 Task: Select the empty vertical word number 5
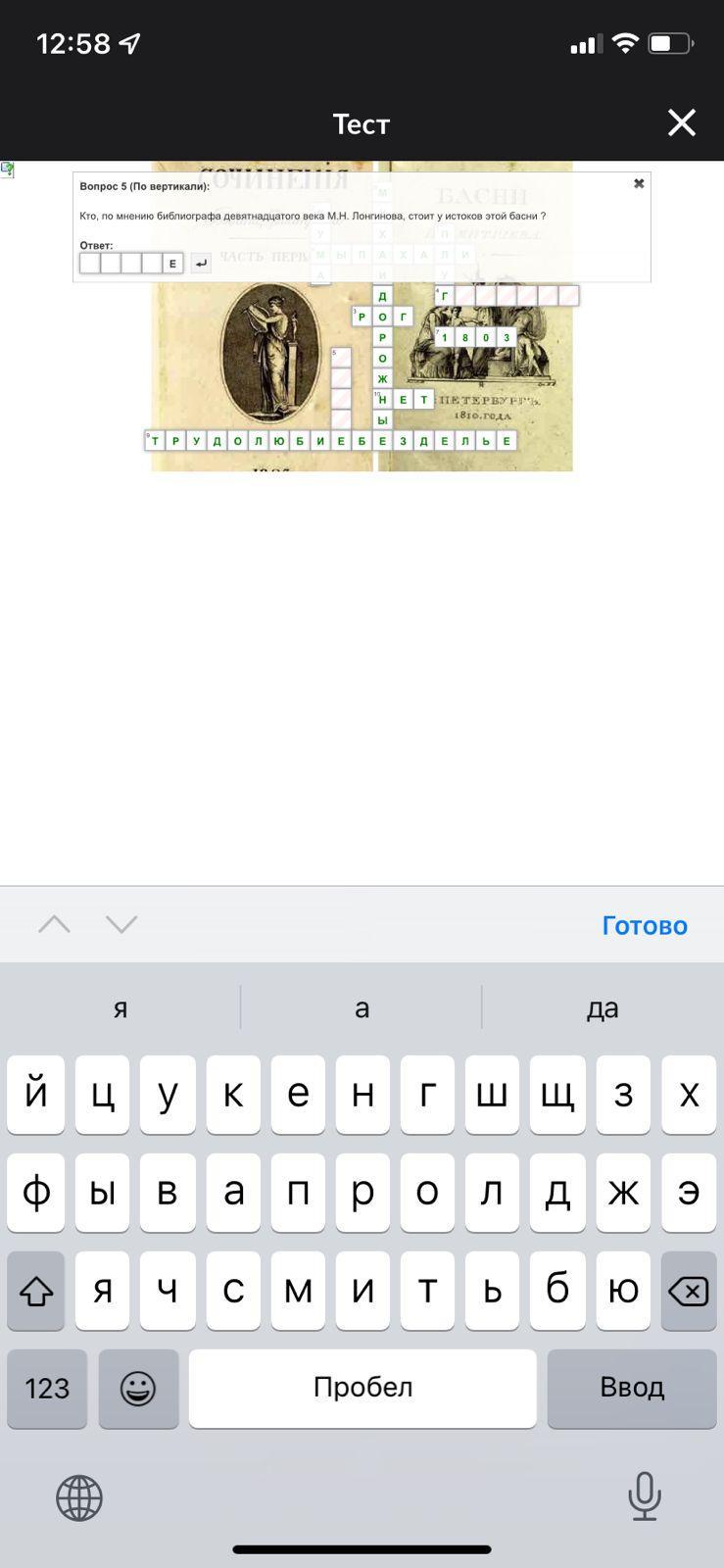(x=341, y=387)
